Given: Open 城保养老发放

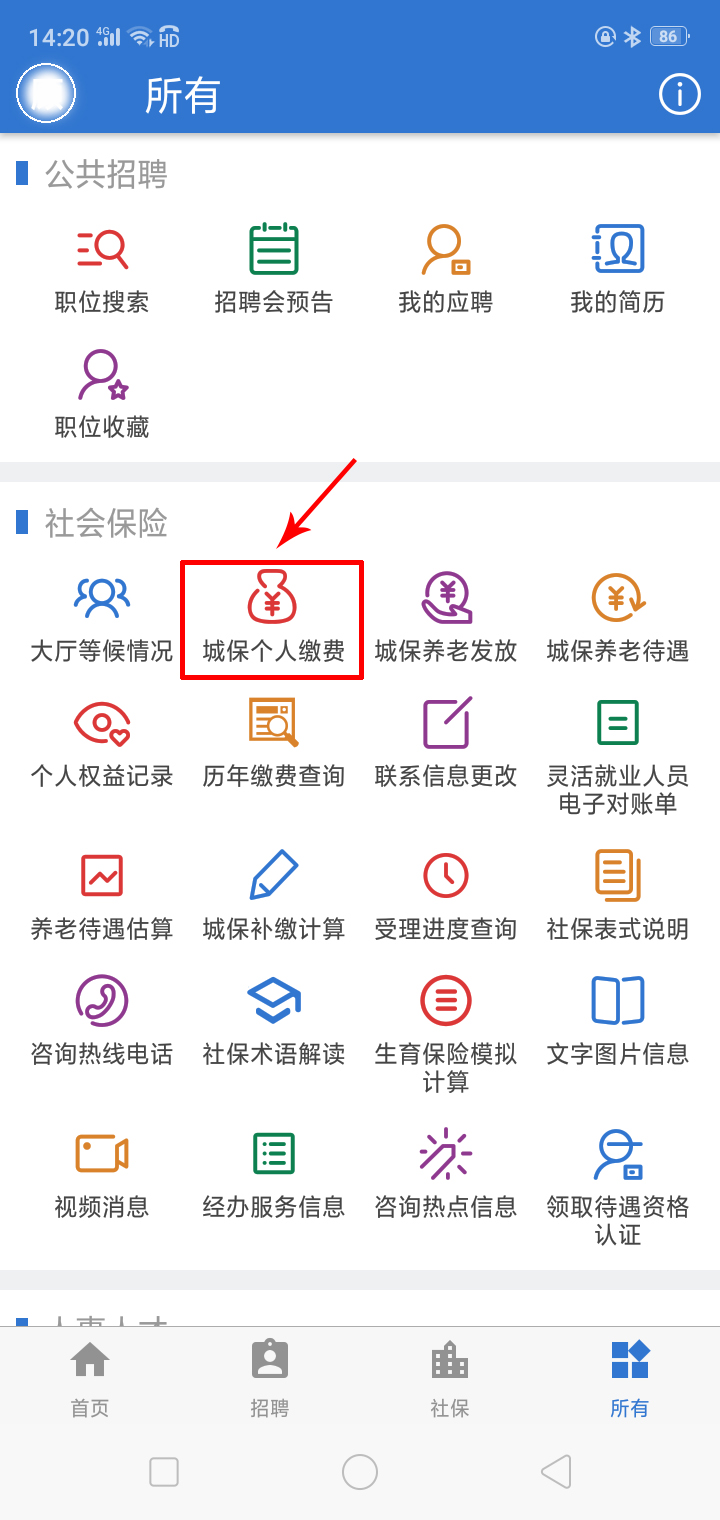Looking at the screenshot, I should point(445,618).
